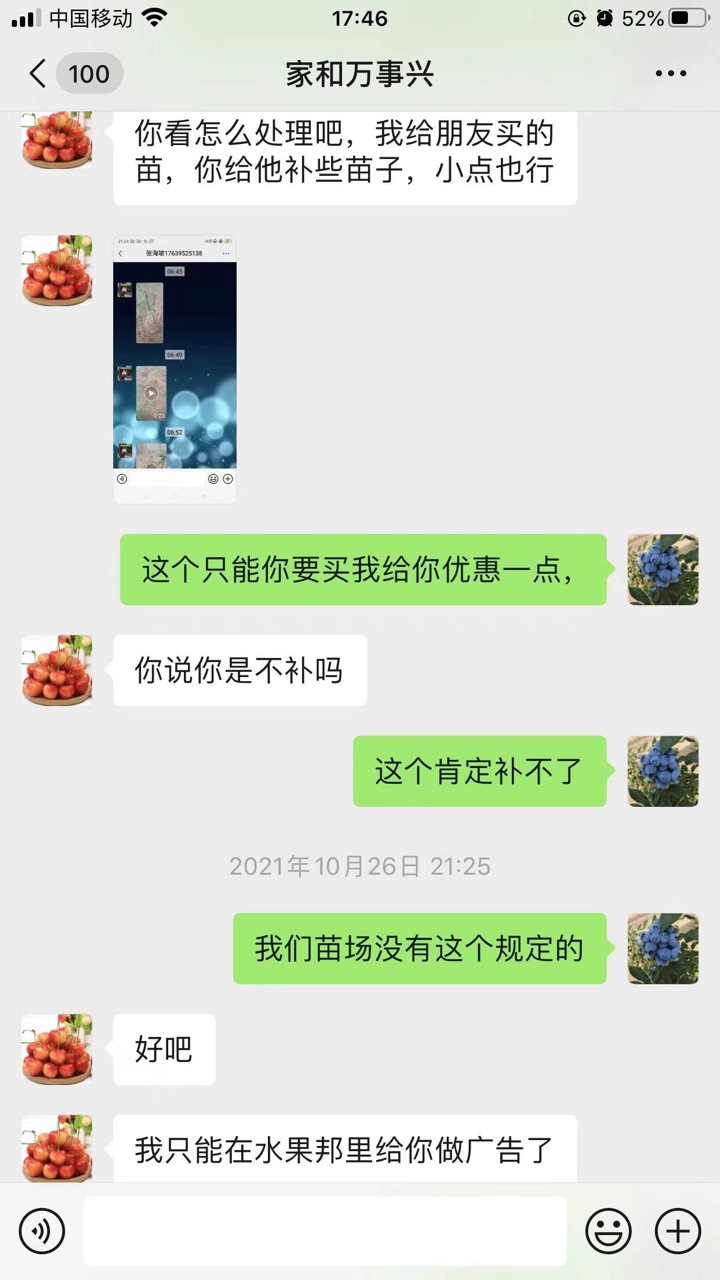This screenshot has width=720, height=1280.
Task: Open cherry avatar beside "你说你是不补吗"
Action: click(57, 670)
